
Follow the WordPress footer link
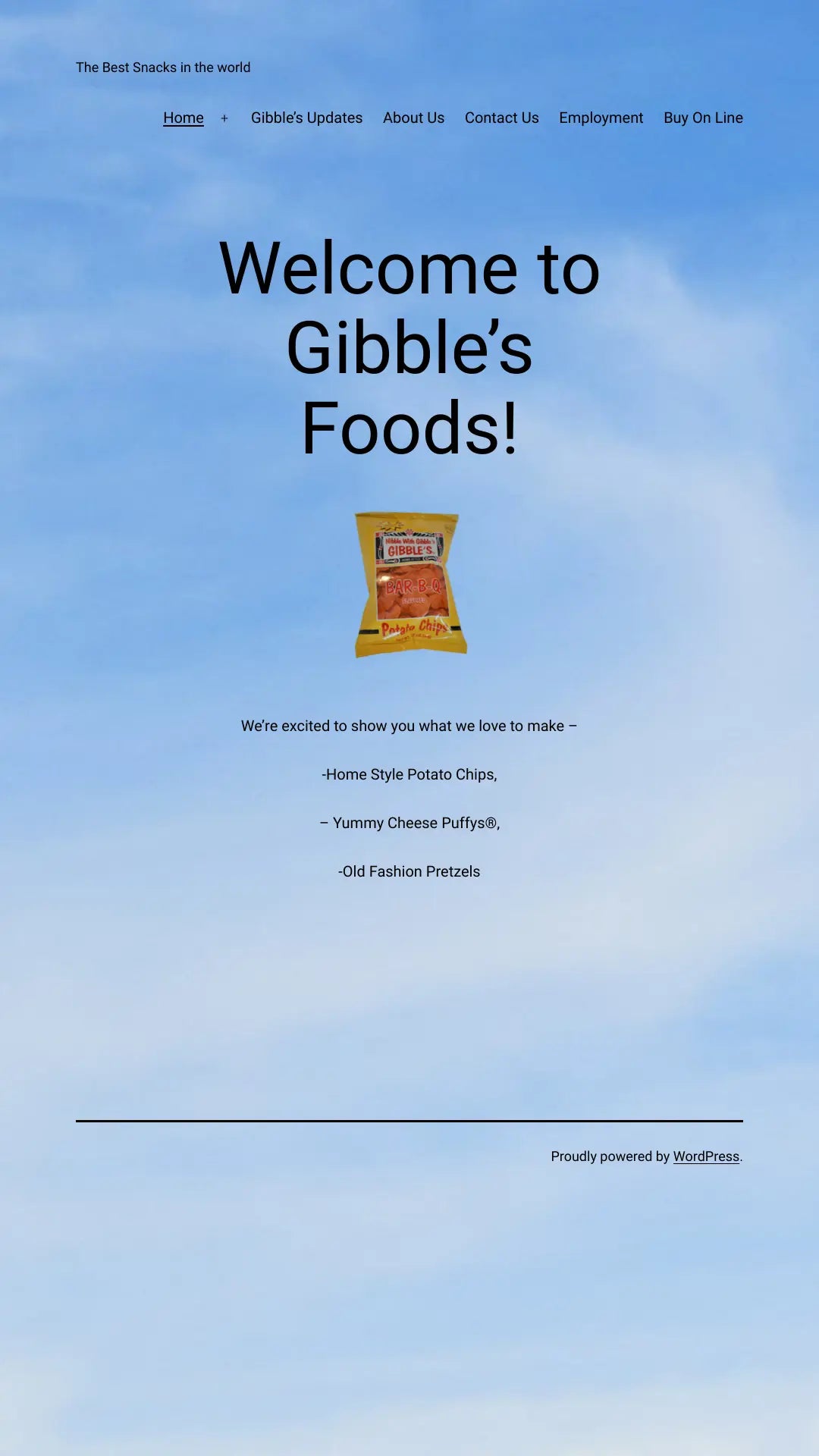[x=706, y=1156]
